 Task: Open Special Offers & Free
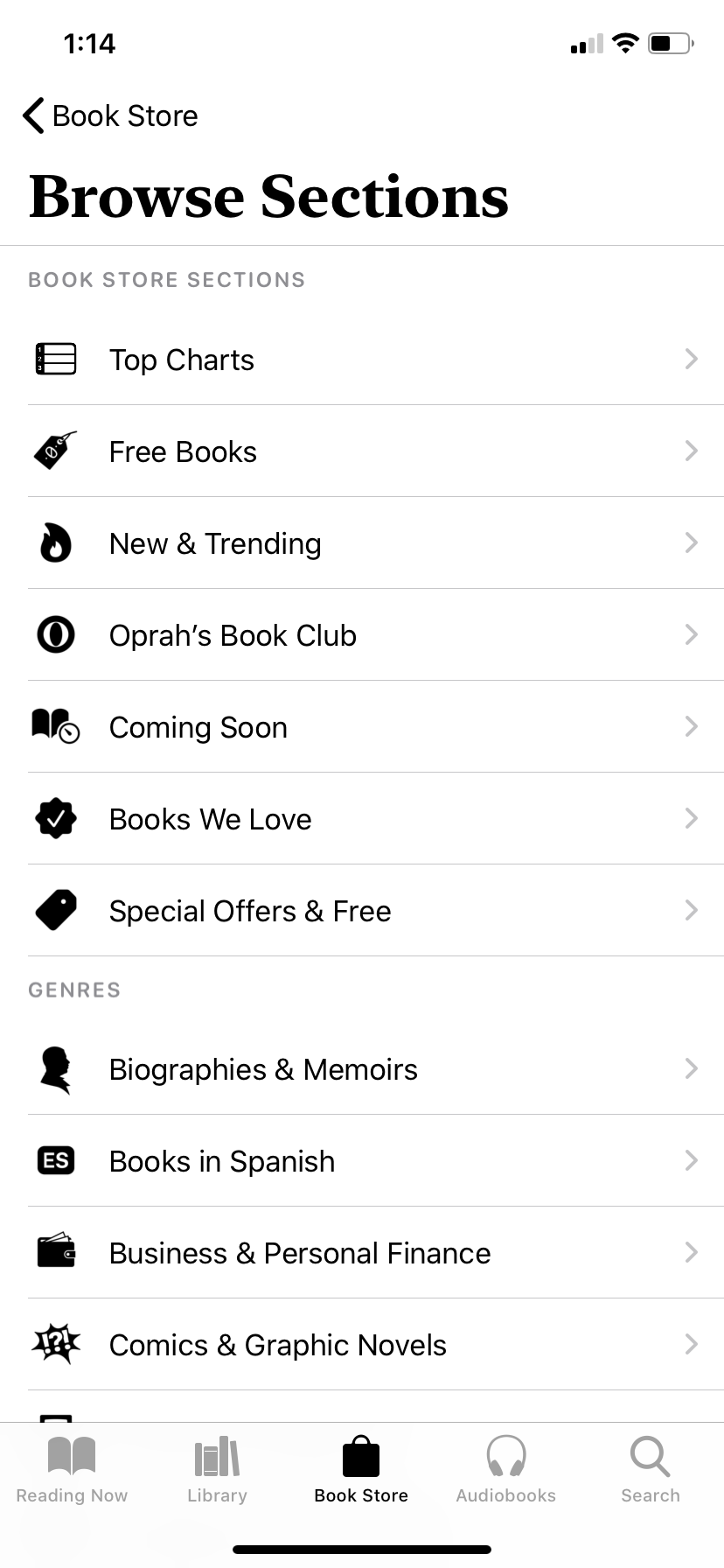(362, 911)
